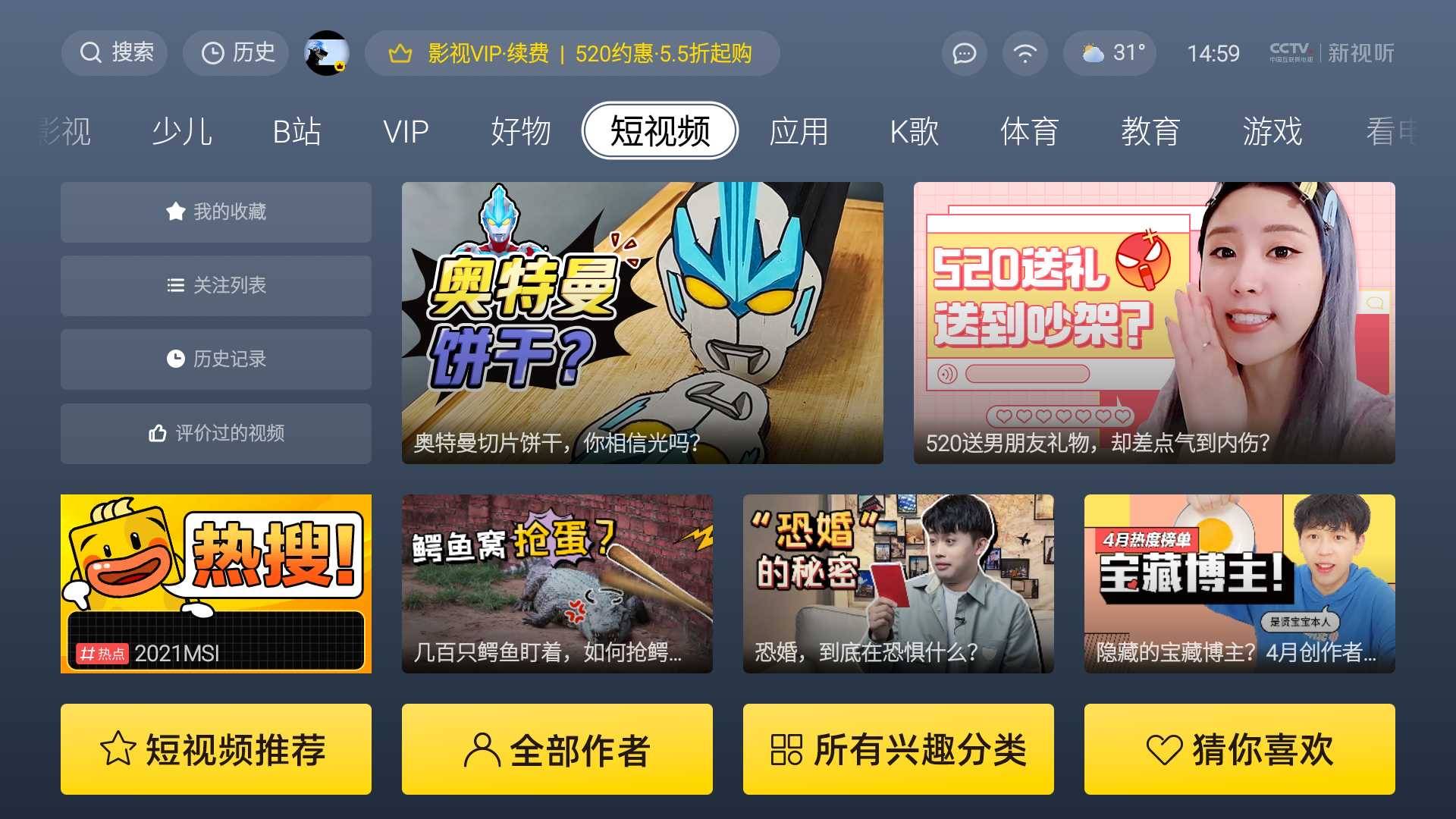Open 关注列表 following list
This screenshot has width=1456, height=819.
coord(216,285)
